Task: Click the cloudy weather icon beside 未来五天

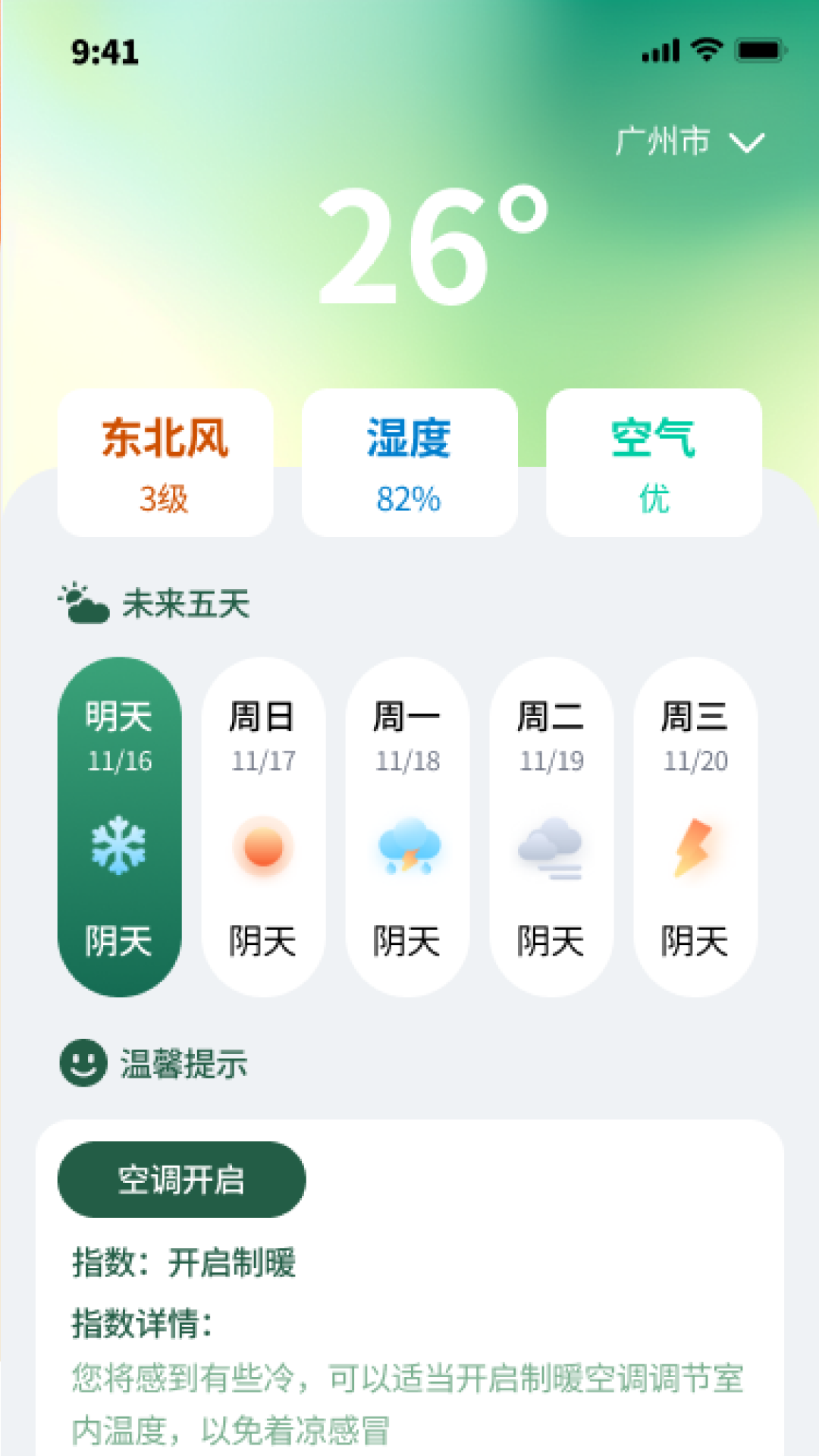Action: [83, 603]
